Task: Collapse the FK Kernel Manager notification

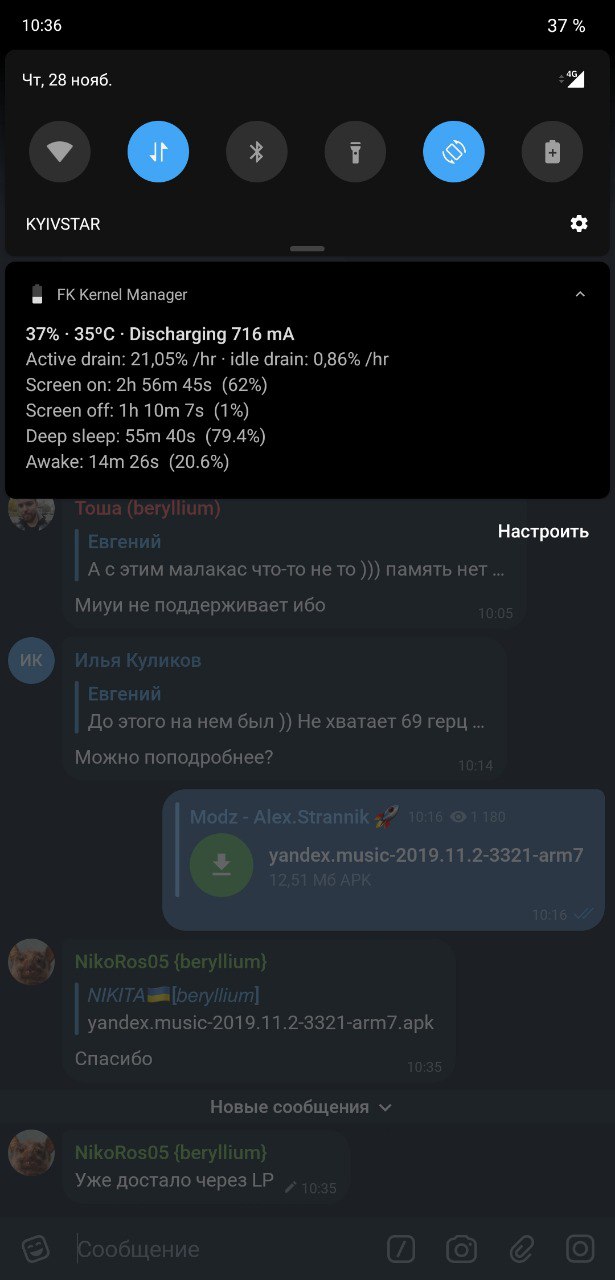Action: click(580, 294)
